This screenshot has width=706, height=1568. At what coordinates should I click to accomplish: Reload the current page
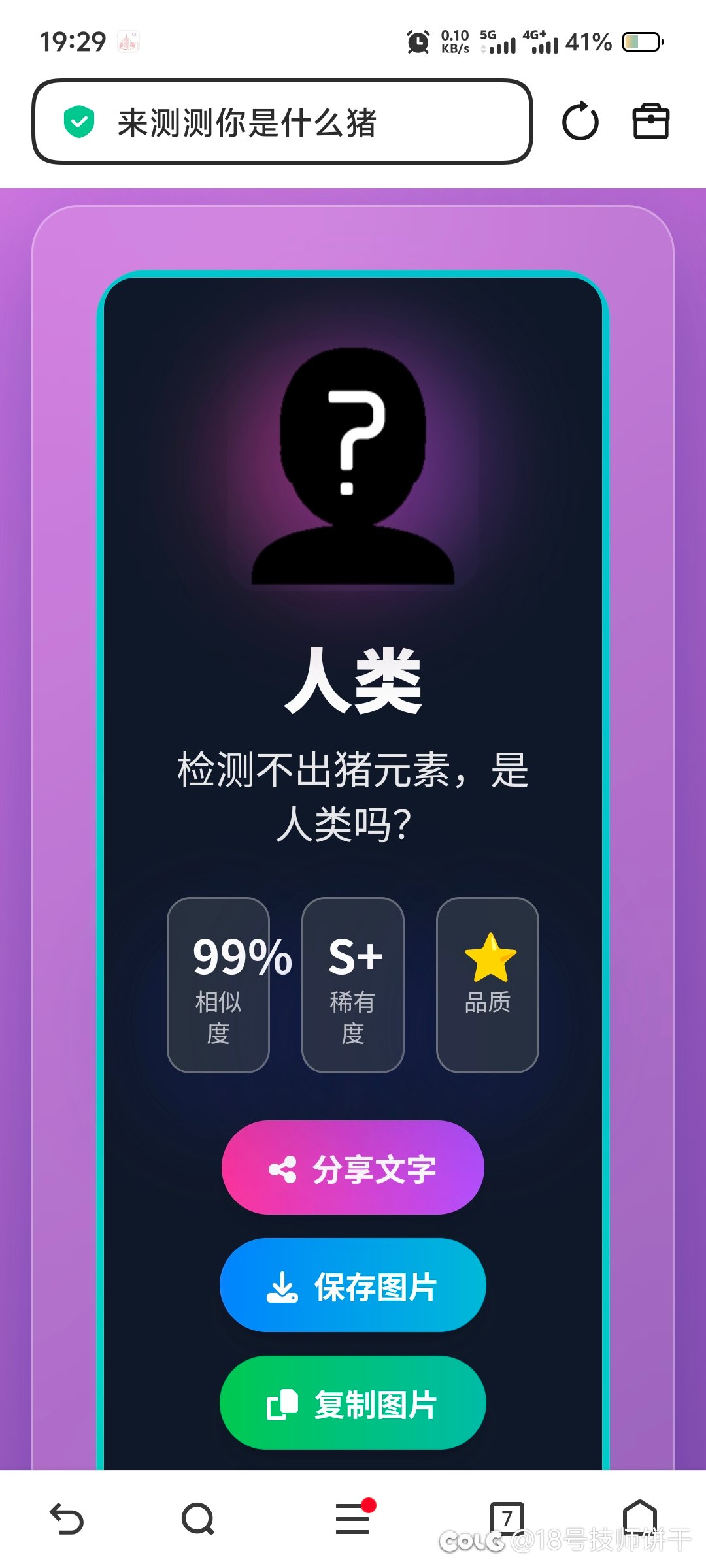pos(580,122)
